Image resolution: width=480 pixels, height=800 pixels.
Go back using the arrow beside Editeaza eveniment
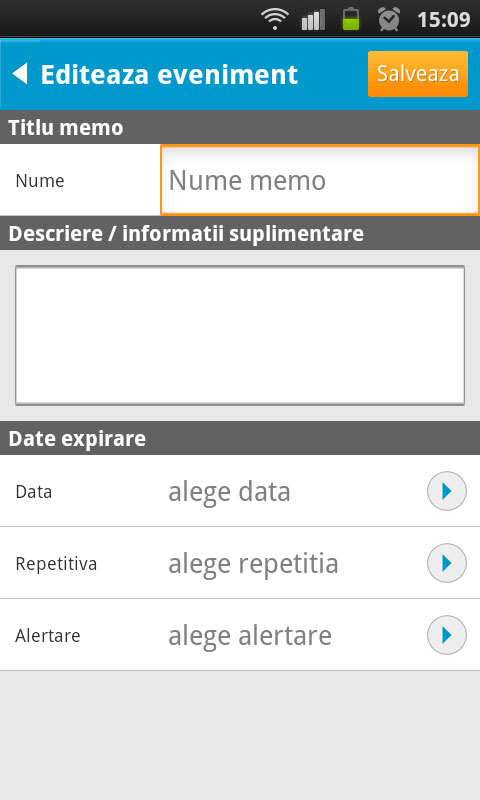(x=19, y=74)
